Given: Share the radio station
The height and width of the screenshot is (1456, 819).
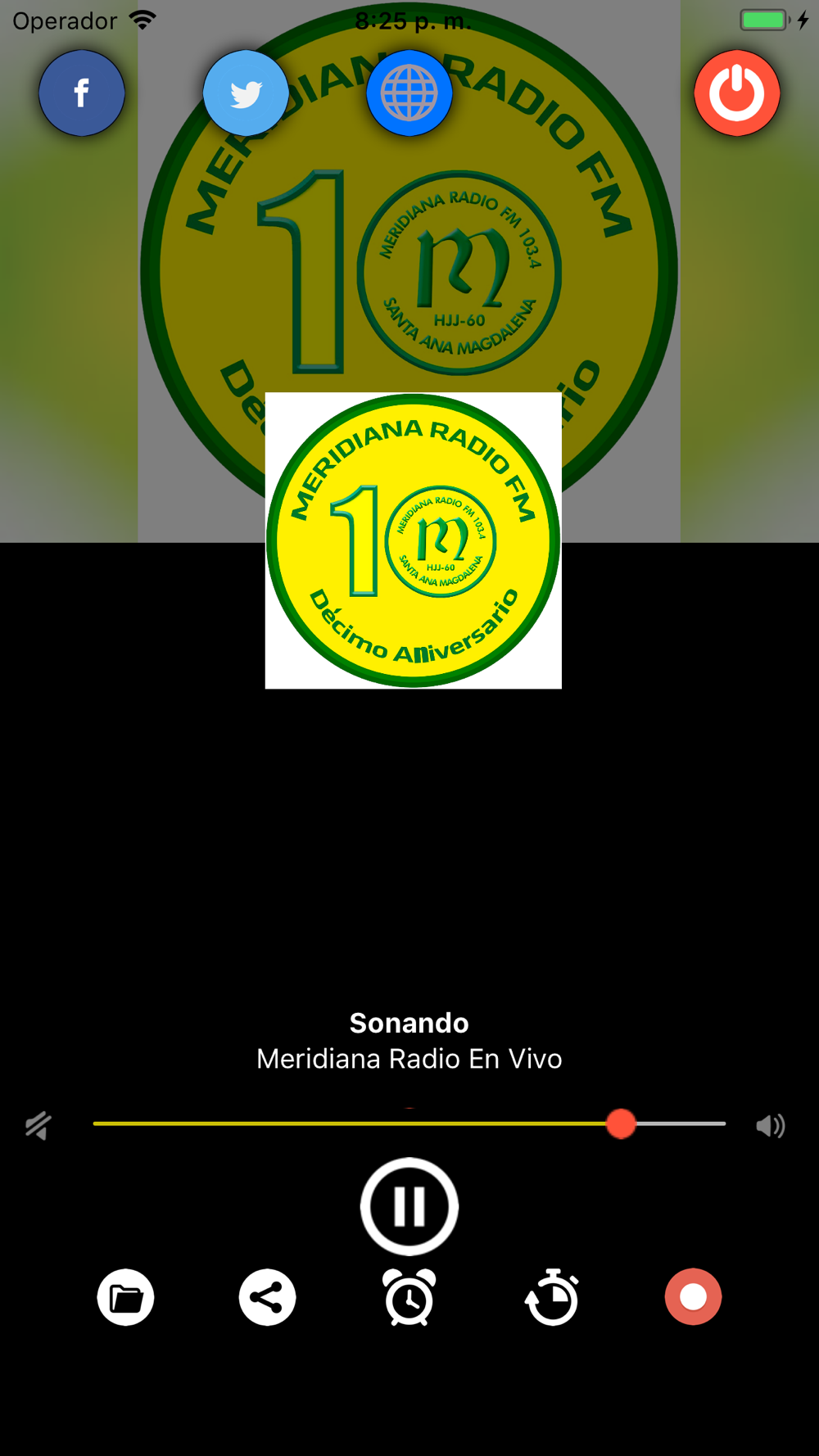Looking at the screenshot, I should [267, 1297].
